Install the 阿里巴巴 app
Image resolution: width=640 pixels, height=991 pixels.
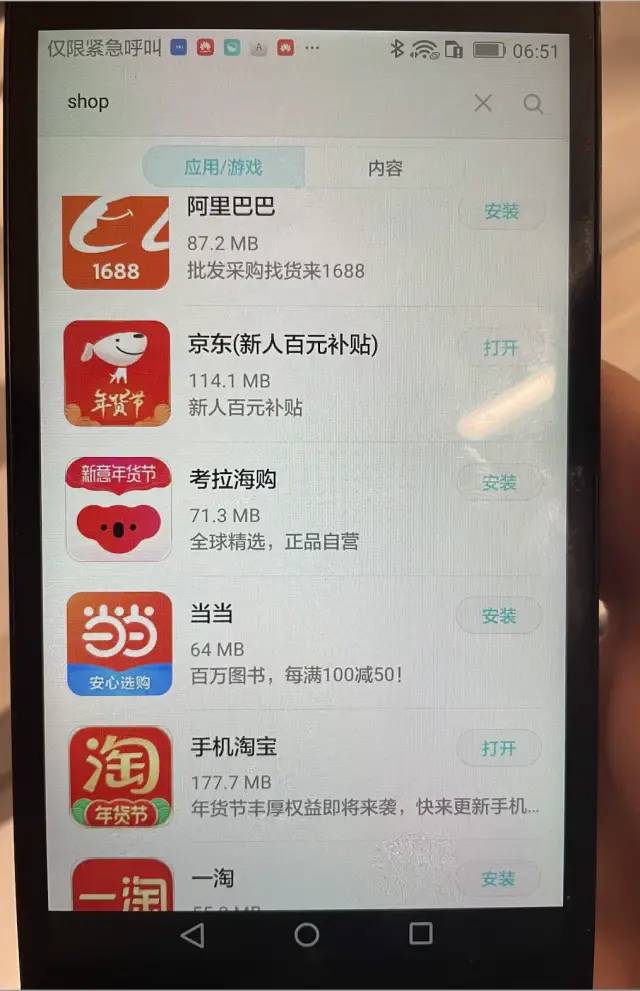coord(501,212)
